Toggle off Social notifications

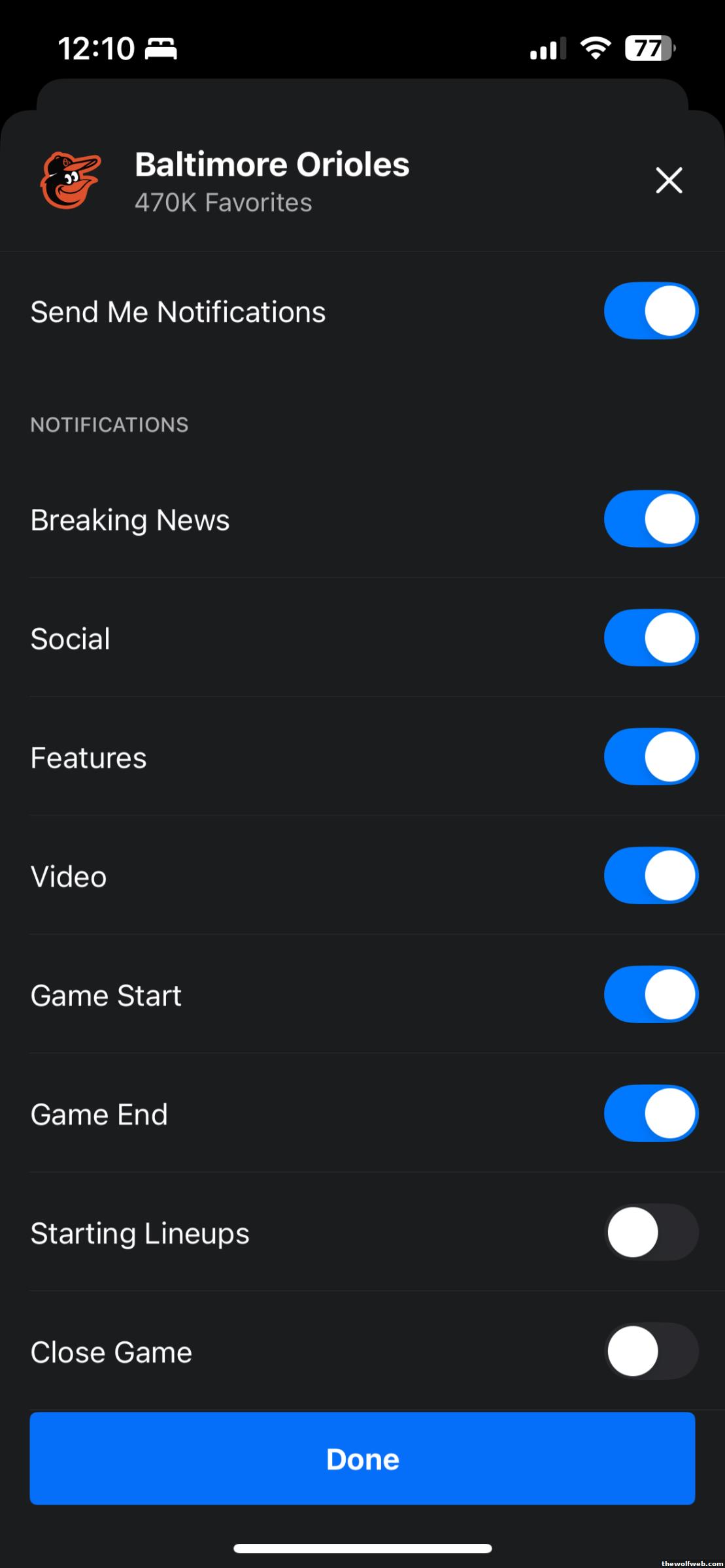pyautogui.click(x=650, y=638)
